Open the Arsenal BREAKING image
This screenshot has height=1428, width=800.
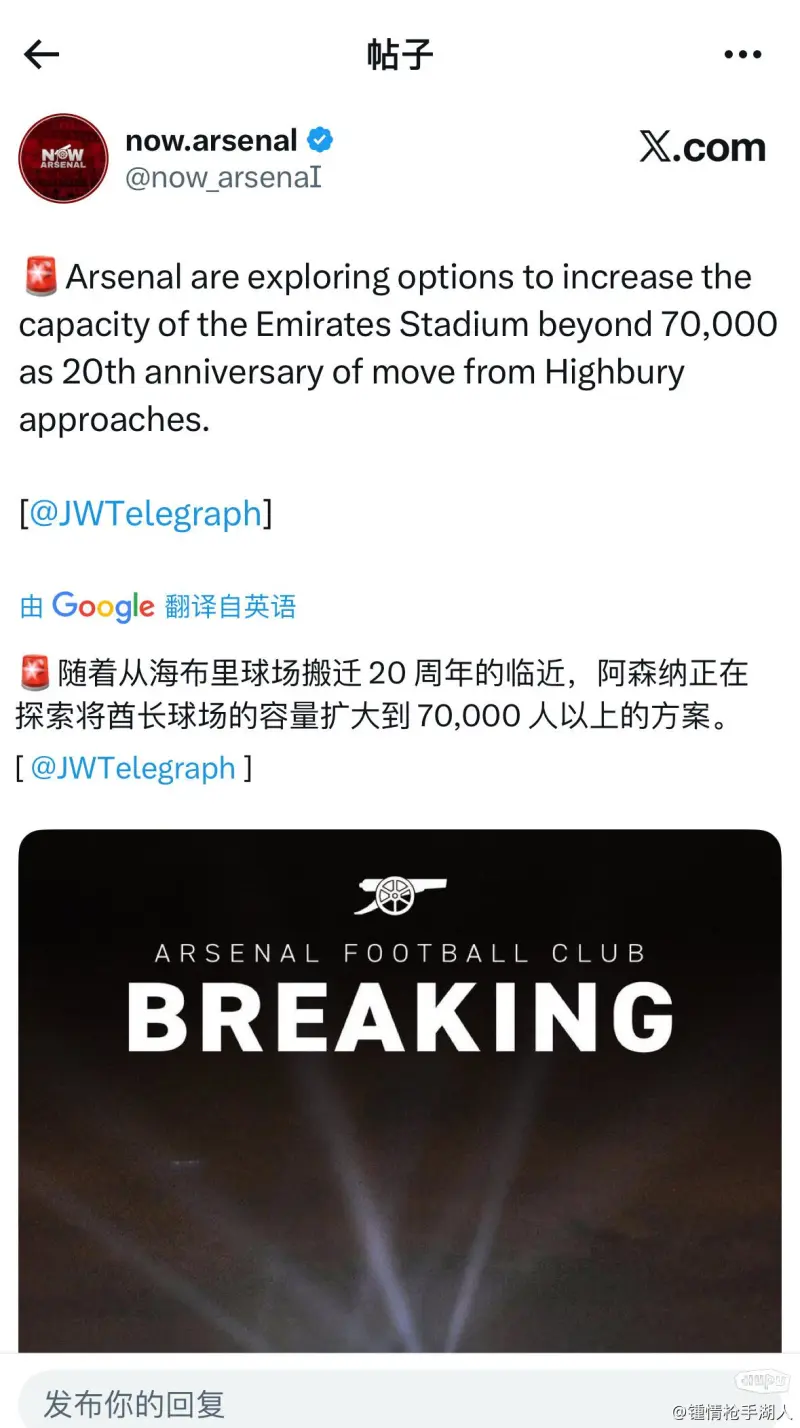[400, 1090]
